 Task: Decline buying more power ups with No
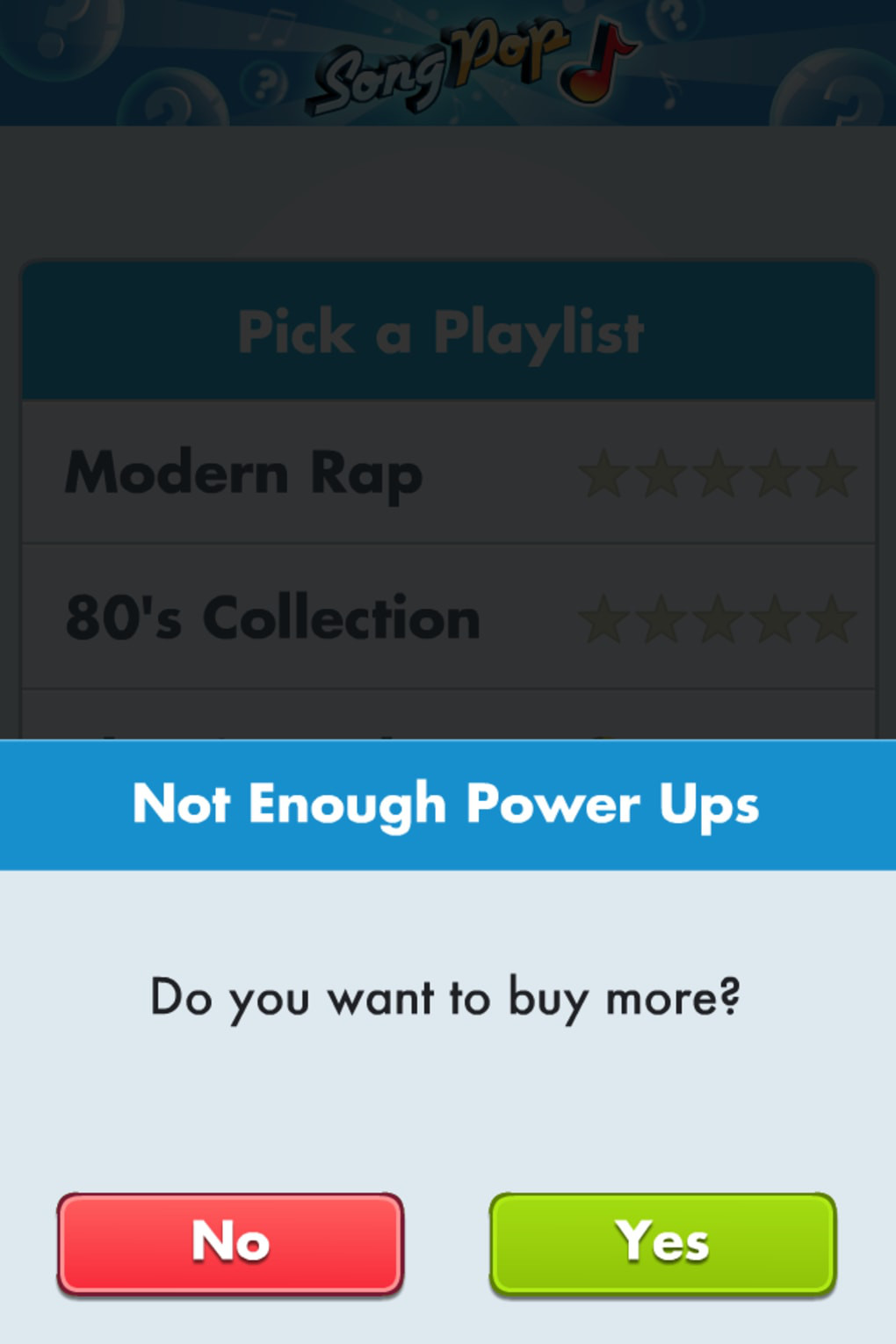[230, 1242]
